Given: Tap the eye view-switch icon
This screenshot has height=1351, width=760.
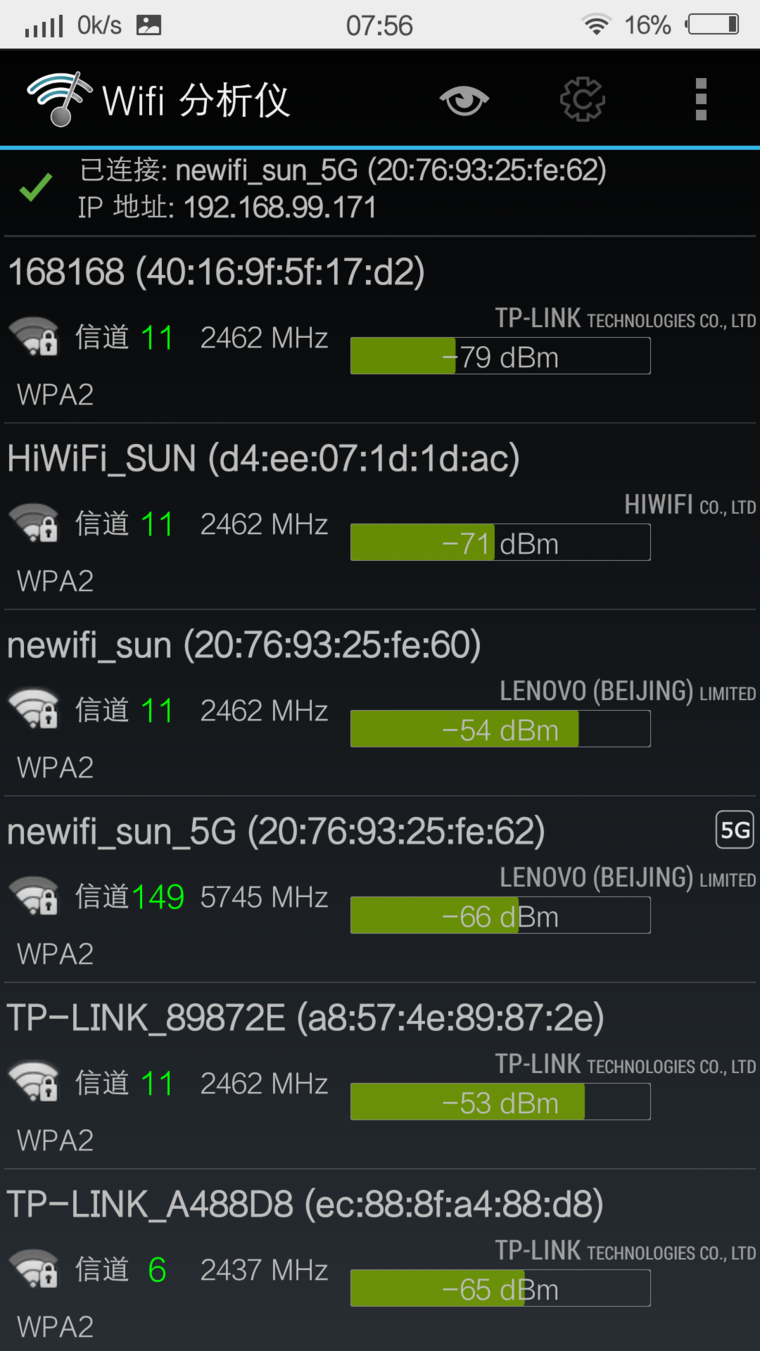Looking at the screenshot, I should pyautogui.click(x=464, y=100).
